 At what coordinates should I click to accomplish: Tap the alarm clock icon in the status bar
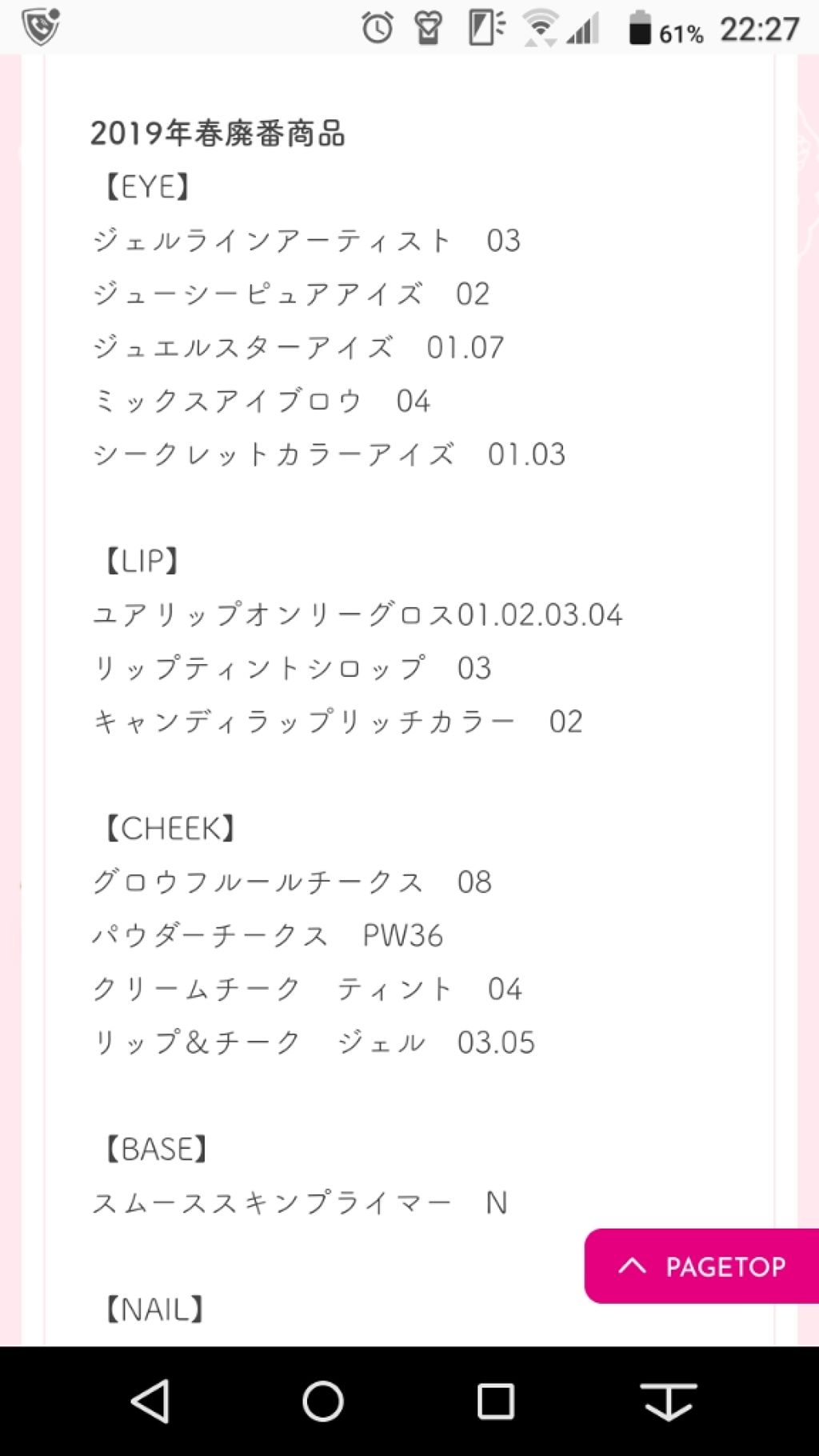coord(376,28)
